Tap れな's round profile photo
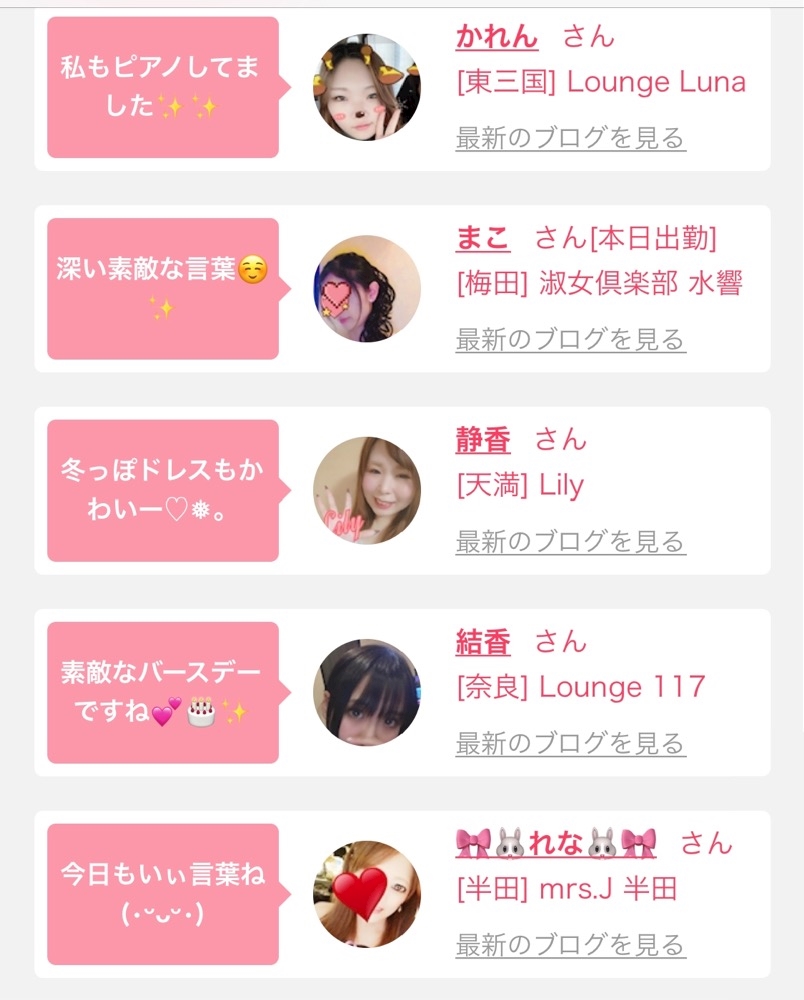804x1000 pixels. [x=367, y=894]
